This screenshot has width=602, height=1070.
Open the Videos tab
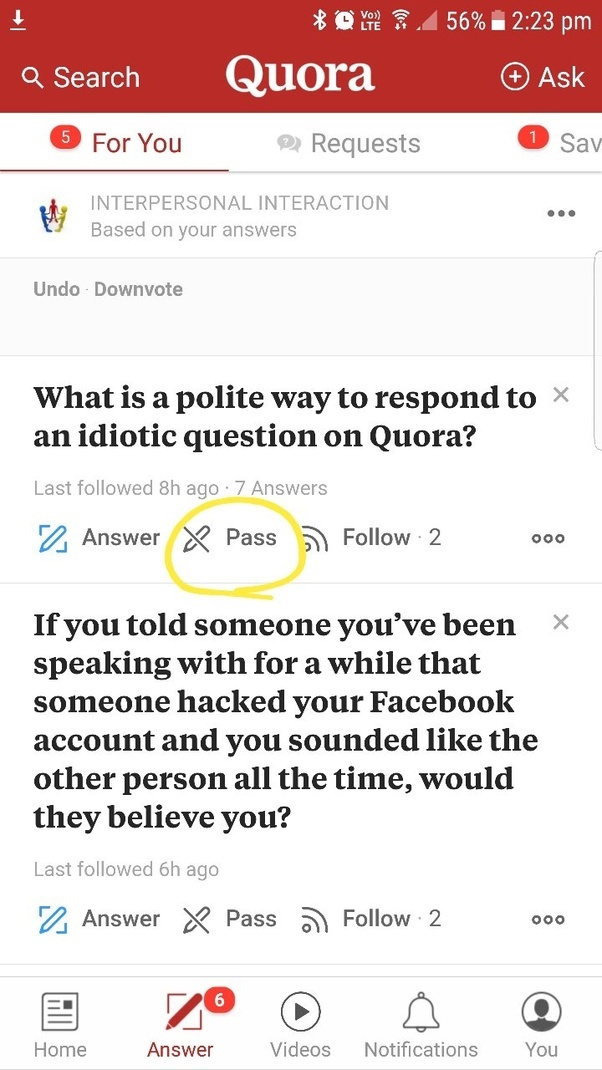(300, 1025)
